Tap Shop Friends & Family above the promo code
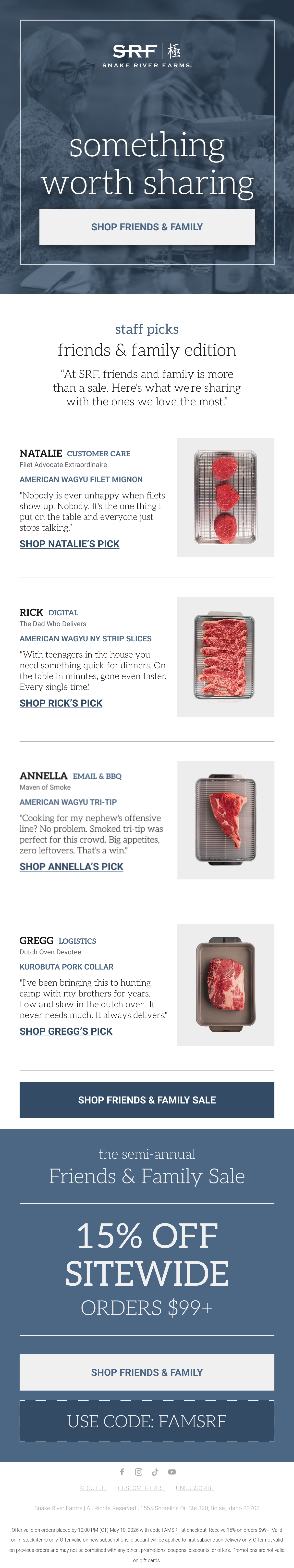Screen dimensions: 294x1568 tap(147, 1372)
